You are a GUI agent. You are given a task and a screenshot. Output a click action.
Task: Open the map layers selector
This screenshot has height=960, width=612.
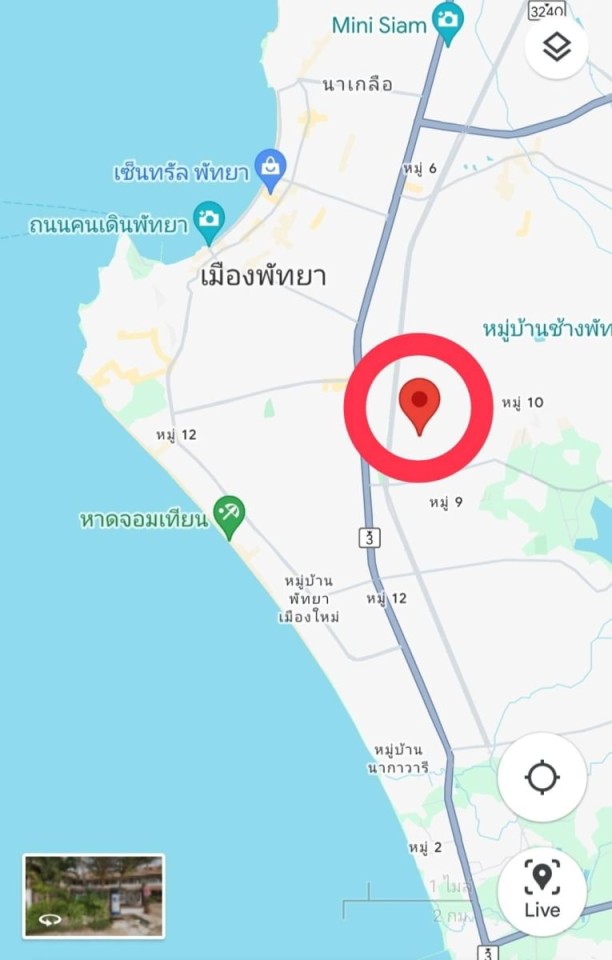click(556, 47)
